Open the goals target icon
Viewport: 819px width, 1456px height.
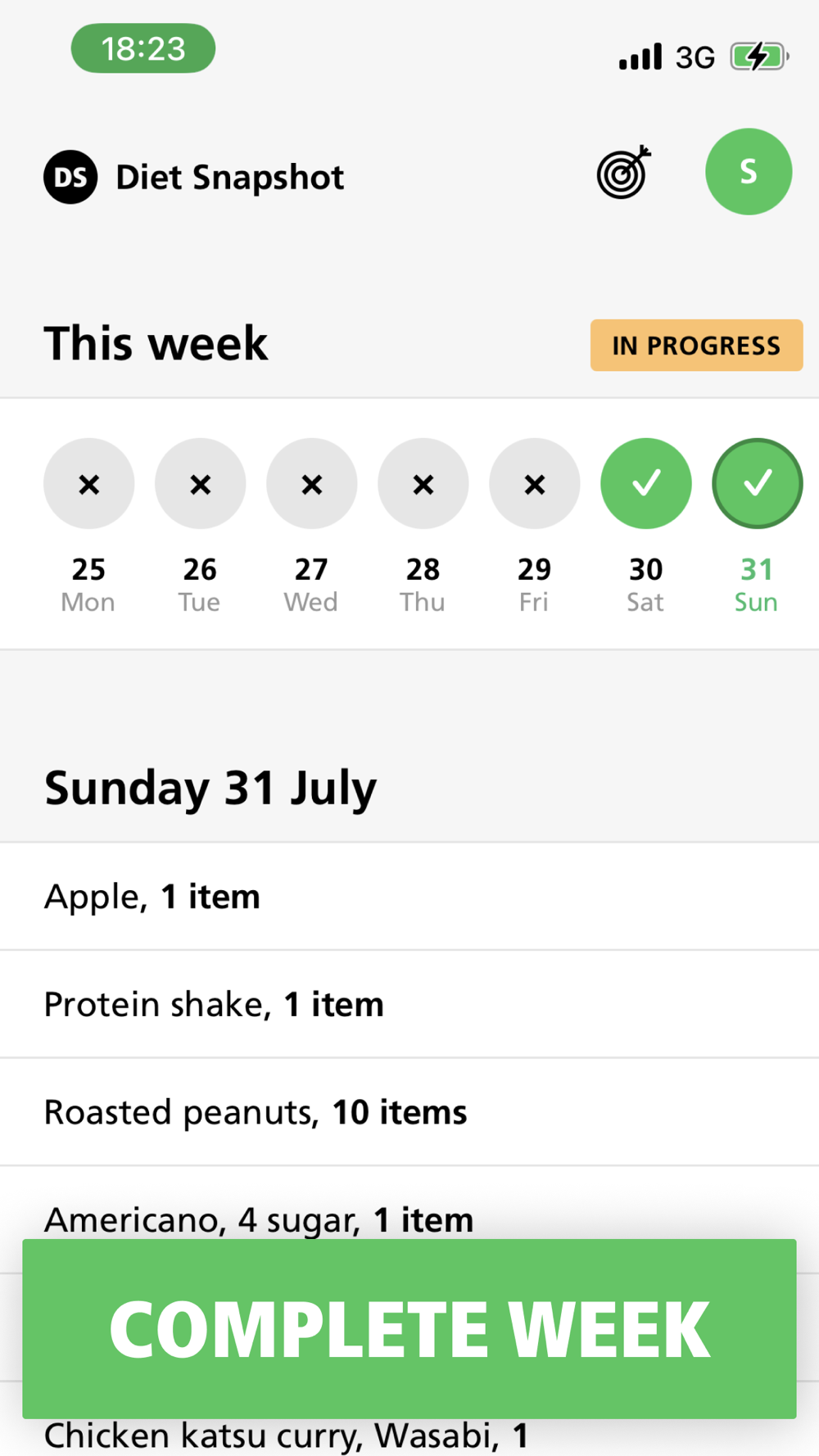624,172
